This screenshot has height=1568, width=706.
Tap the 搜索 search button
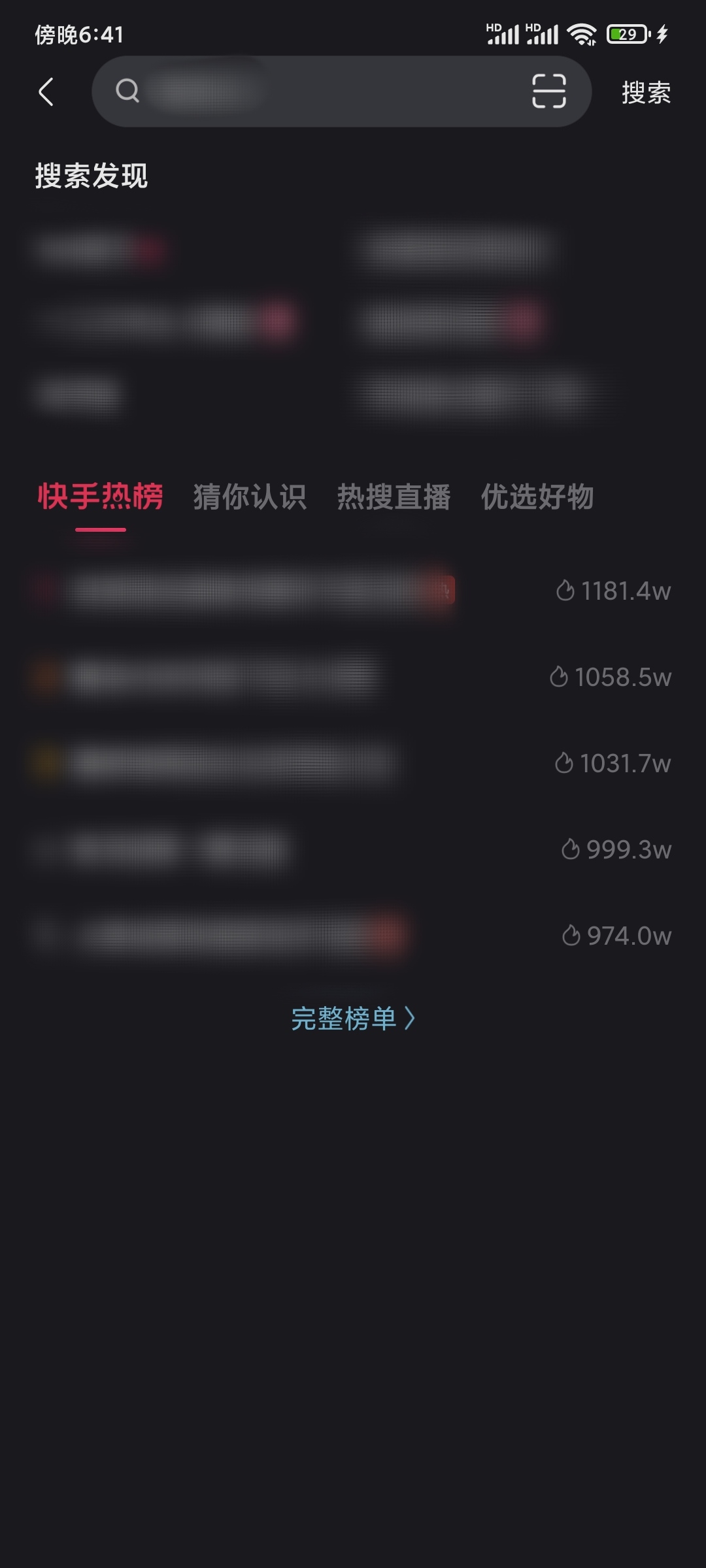coord(645,91)
